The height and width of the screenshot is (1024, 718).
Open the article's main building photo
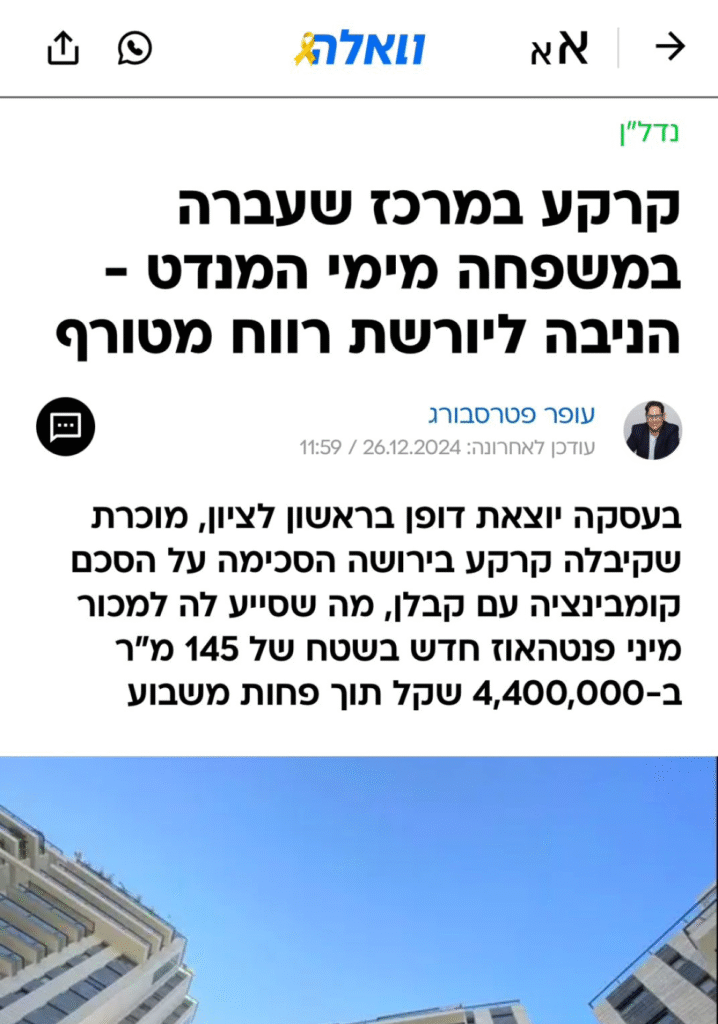(359, 890)
